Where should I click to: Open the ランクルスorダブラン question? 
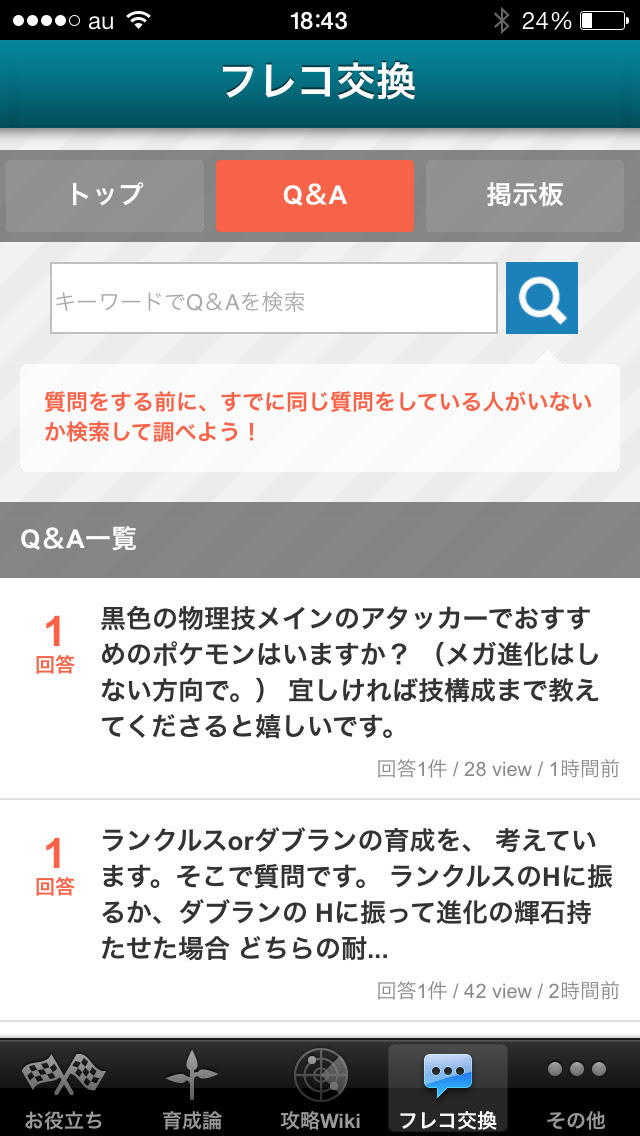(320, 911)
